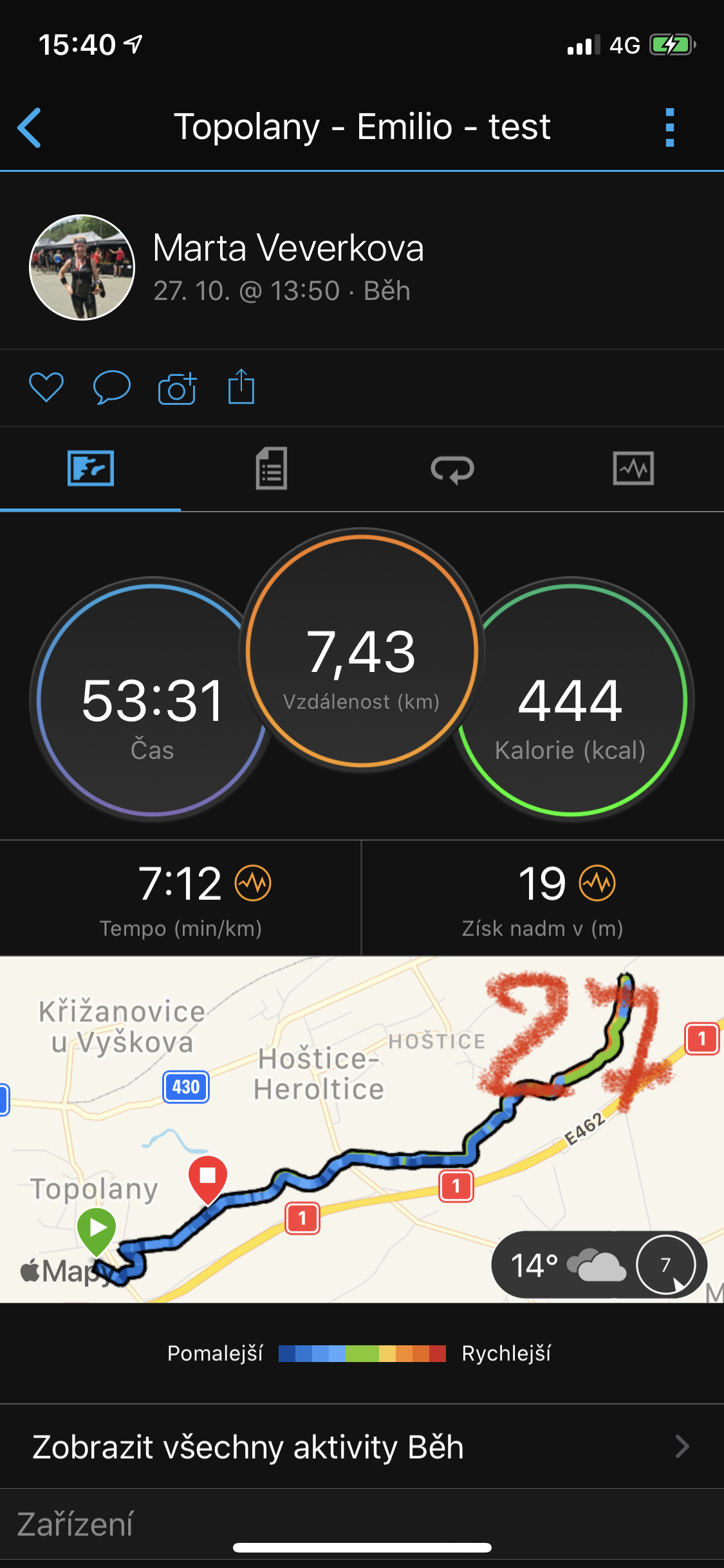The width and height of the screenshot is (724, 1568).
Task: Open Zobrazit všechny aktivity Běh
Action: (x=362, y=1446)
